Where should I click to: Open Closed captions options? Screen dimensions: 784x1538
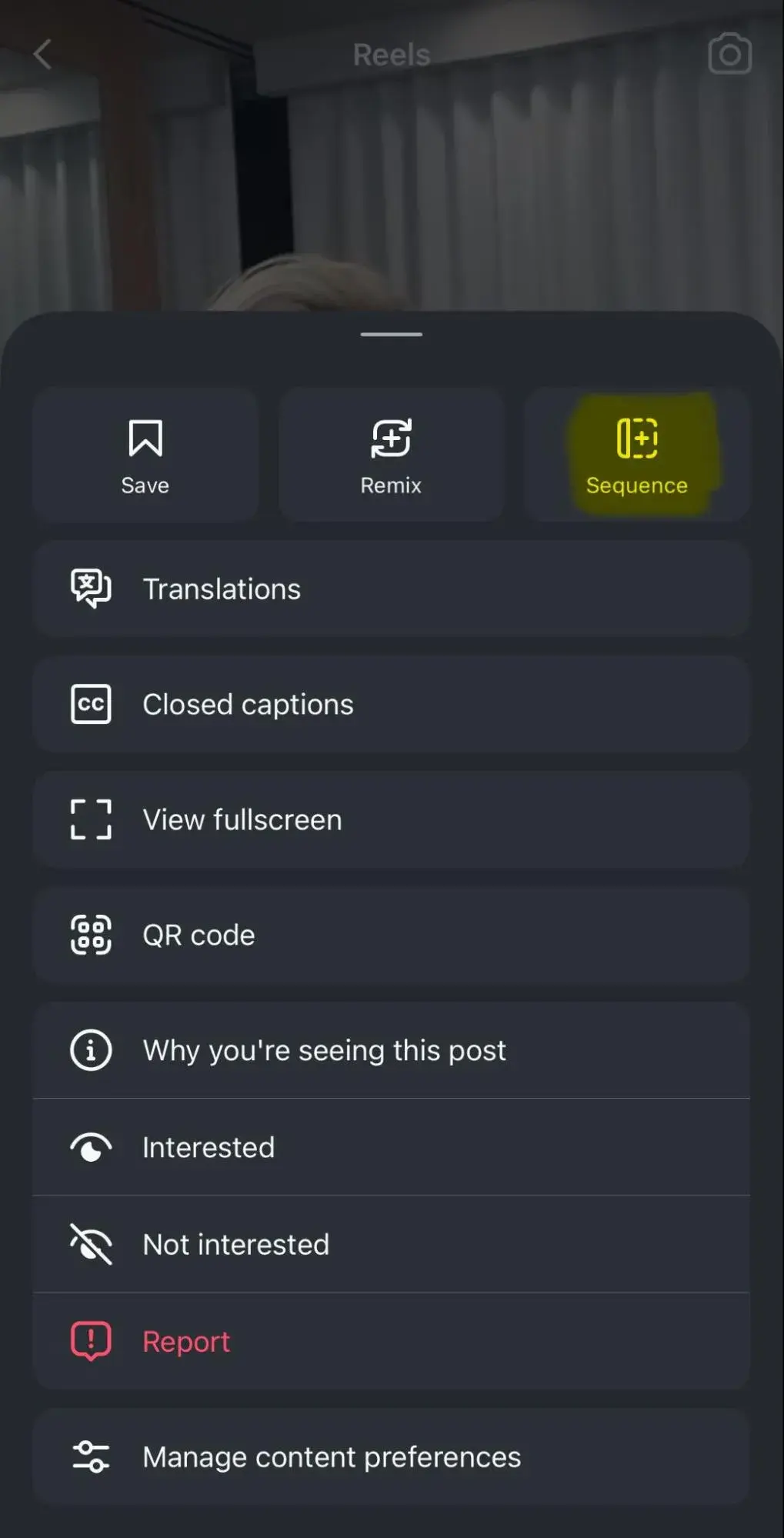[x=391, y=704]
